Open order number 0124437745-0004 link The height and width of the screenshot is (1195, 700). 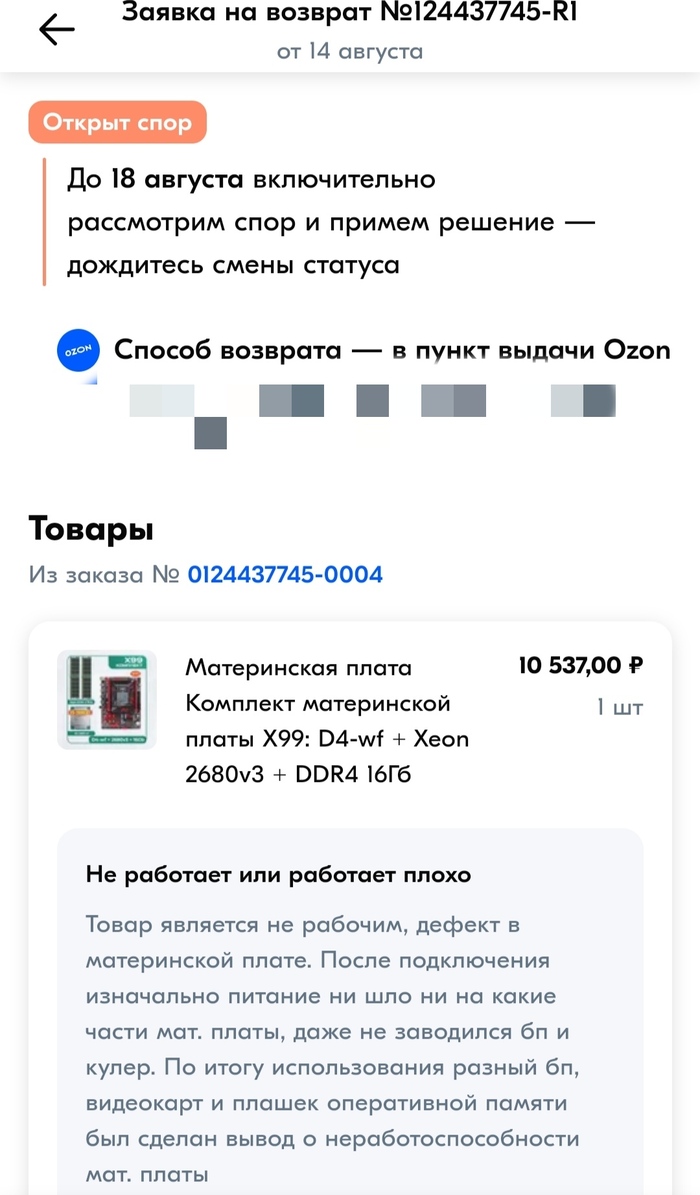[x=285, y=575]
